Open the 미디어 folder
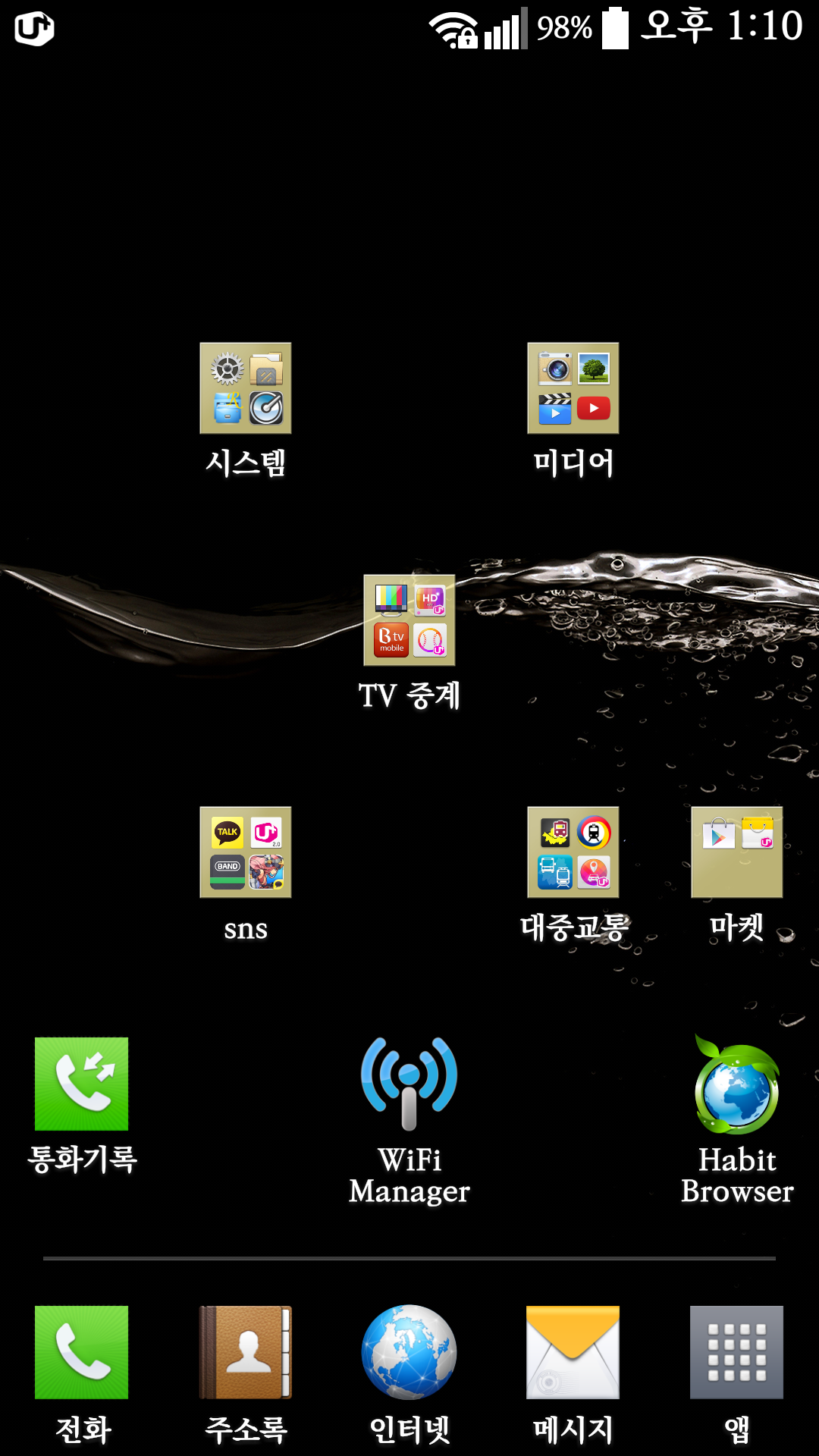819x1456 pixels. pyautogui.click(x=573, y=388)
